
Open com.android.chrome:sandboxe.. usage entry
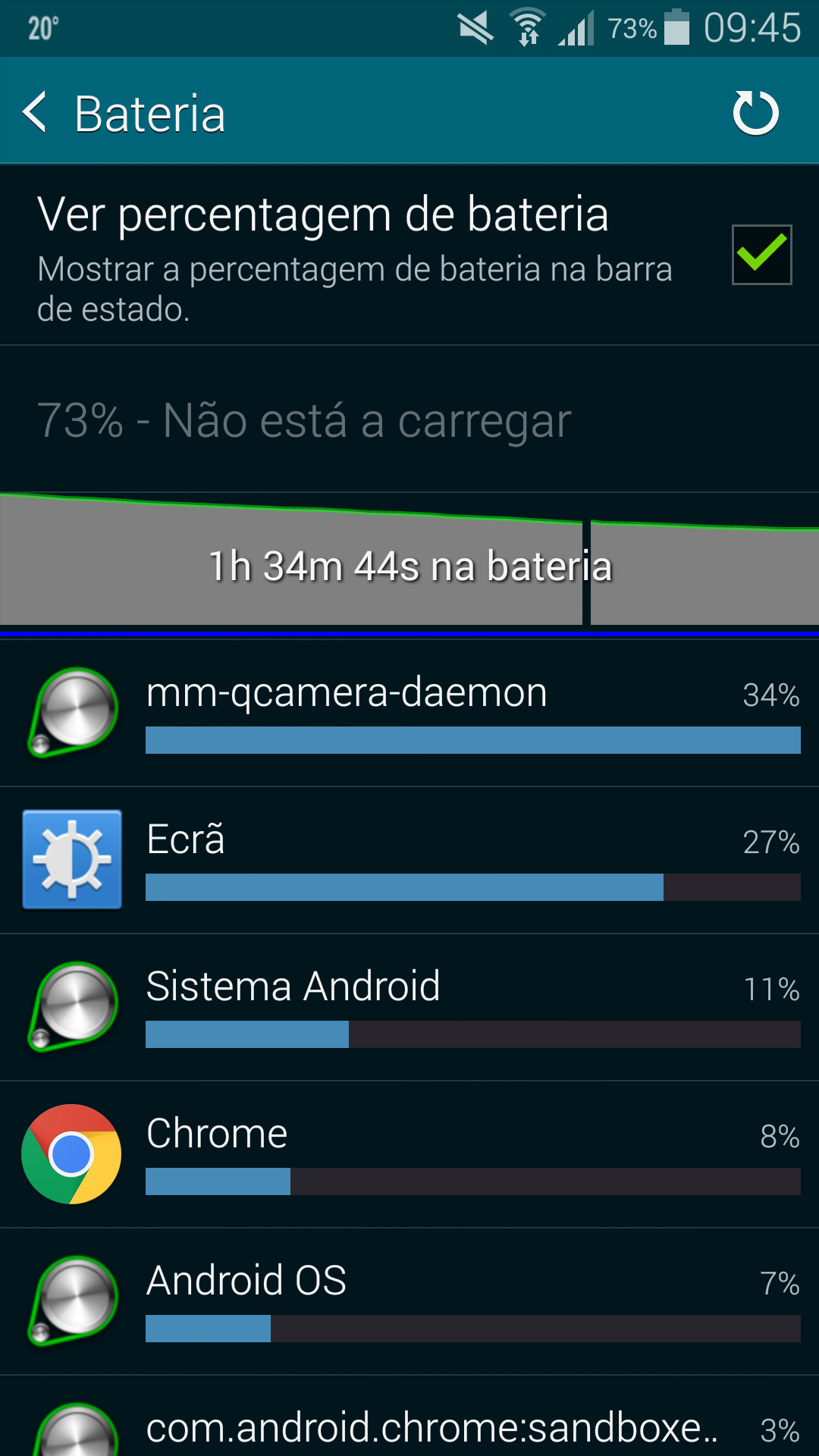click(409, 1417)
